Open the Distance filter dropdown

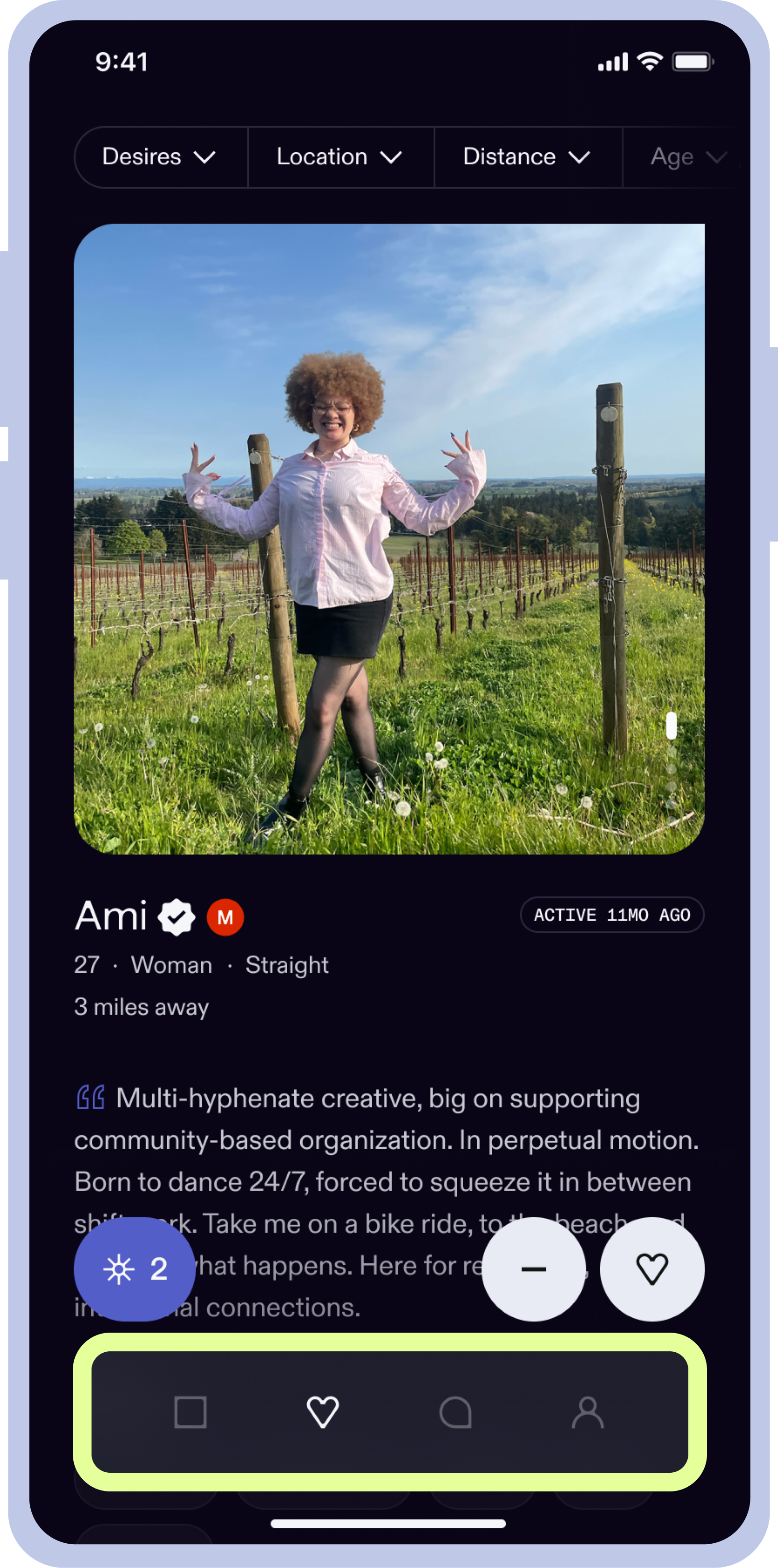point(527,157)
